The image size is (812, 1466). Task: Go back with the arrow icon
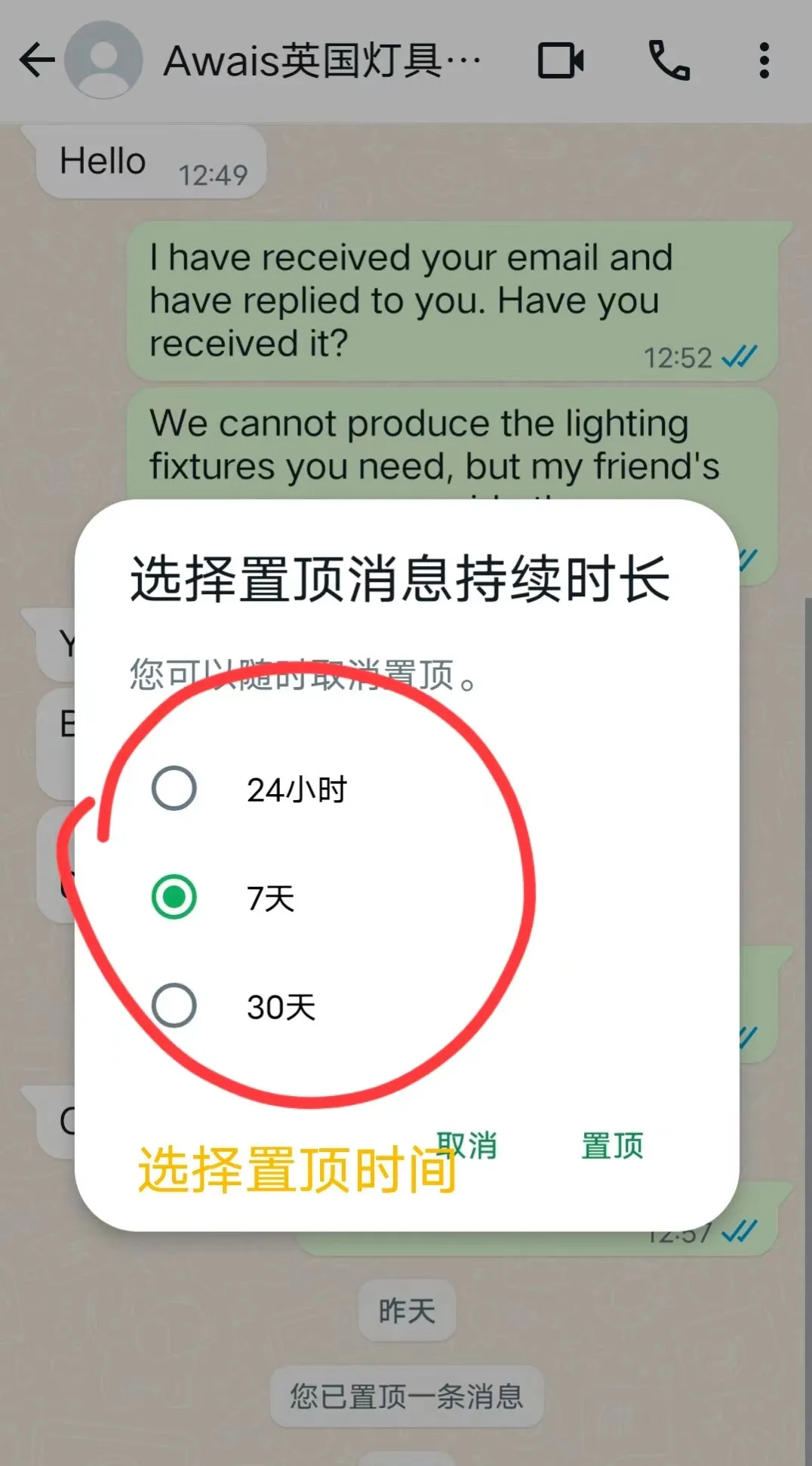click(x=36, y=60)
